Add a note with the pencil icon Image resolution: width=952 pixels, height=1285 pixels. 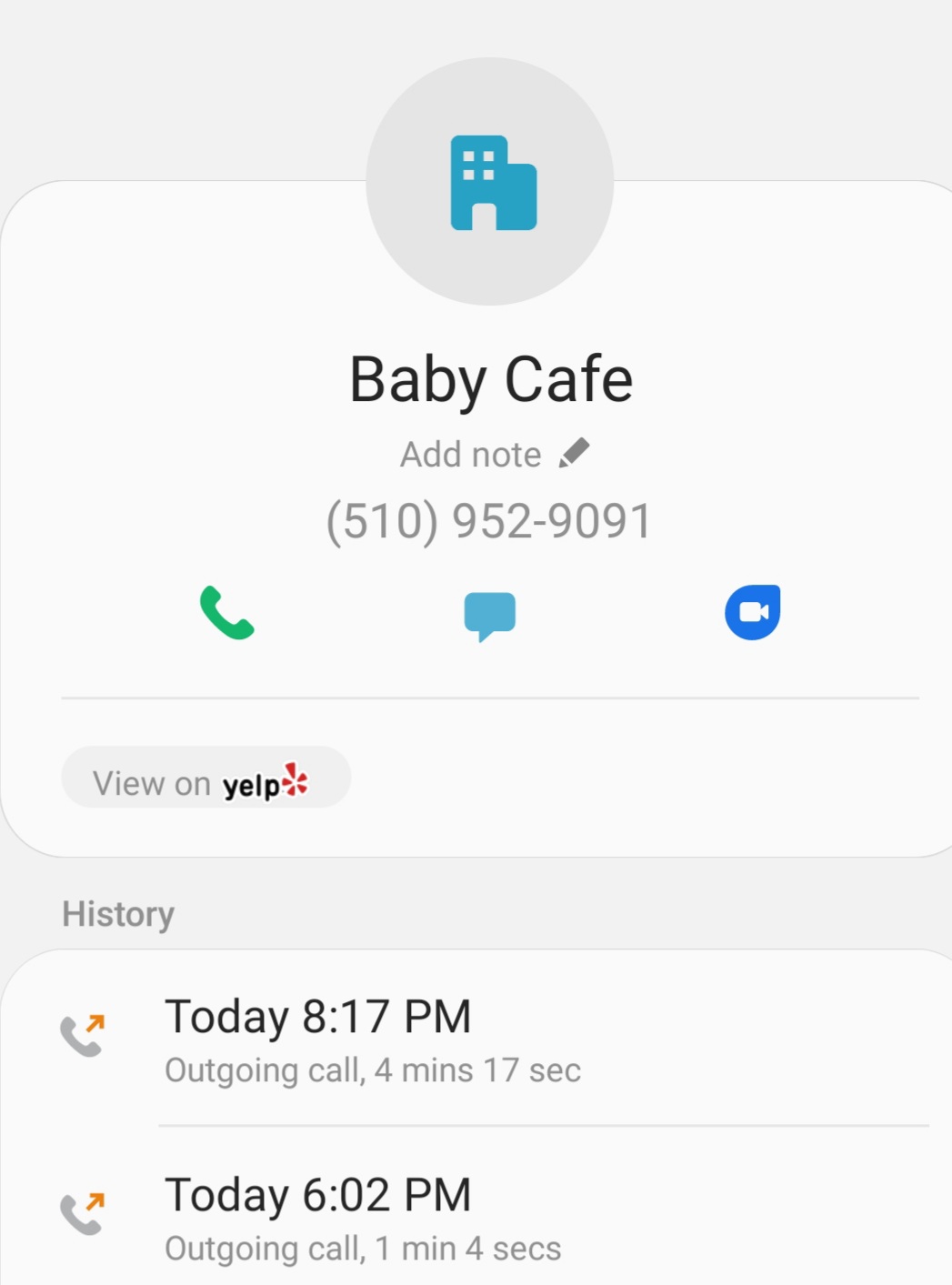[x=574, y=453]
